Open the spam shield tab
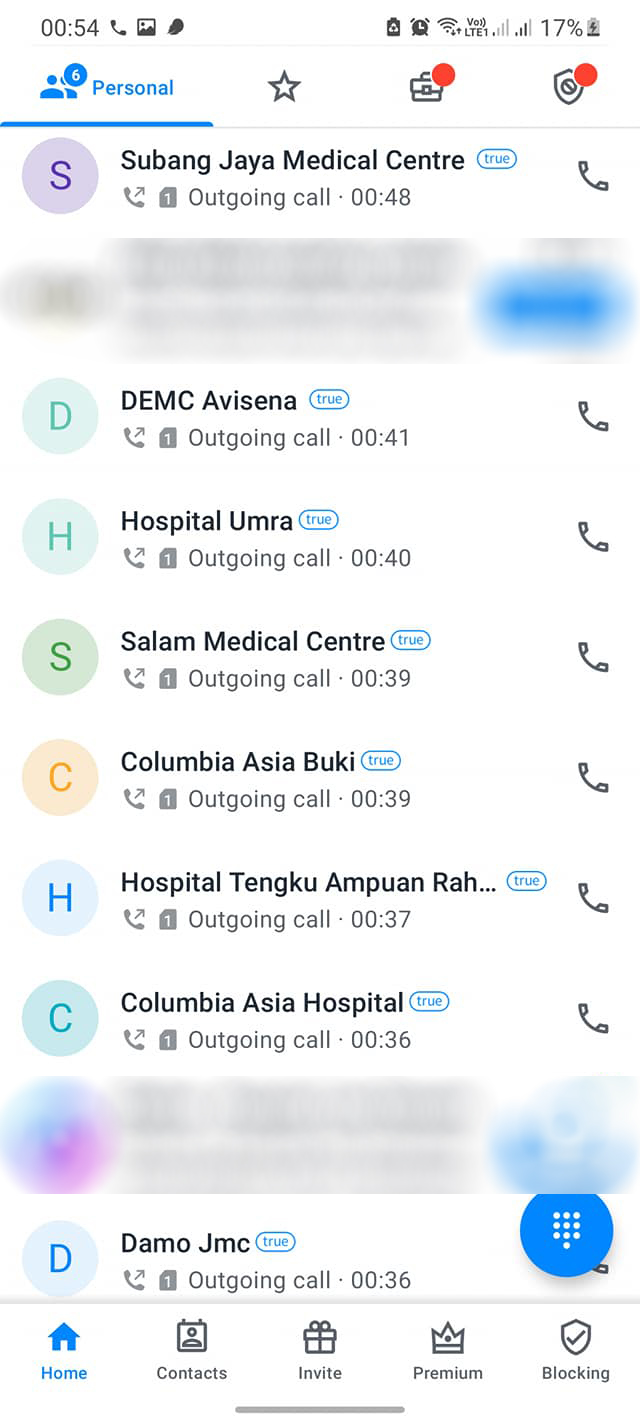640x1422 pixels. coord(569,88)
